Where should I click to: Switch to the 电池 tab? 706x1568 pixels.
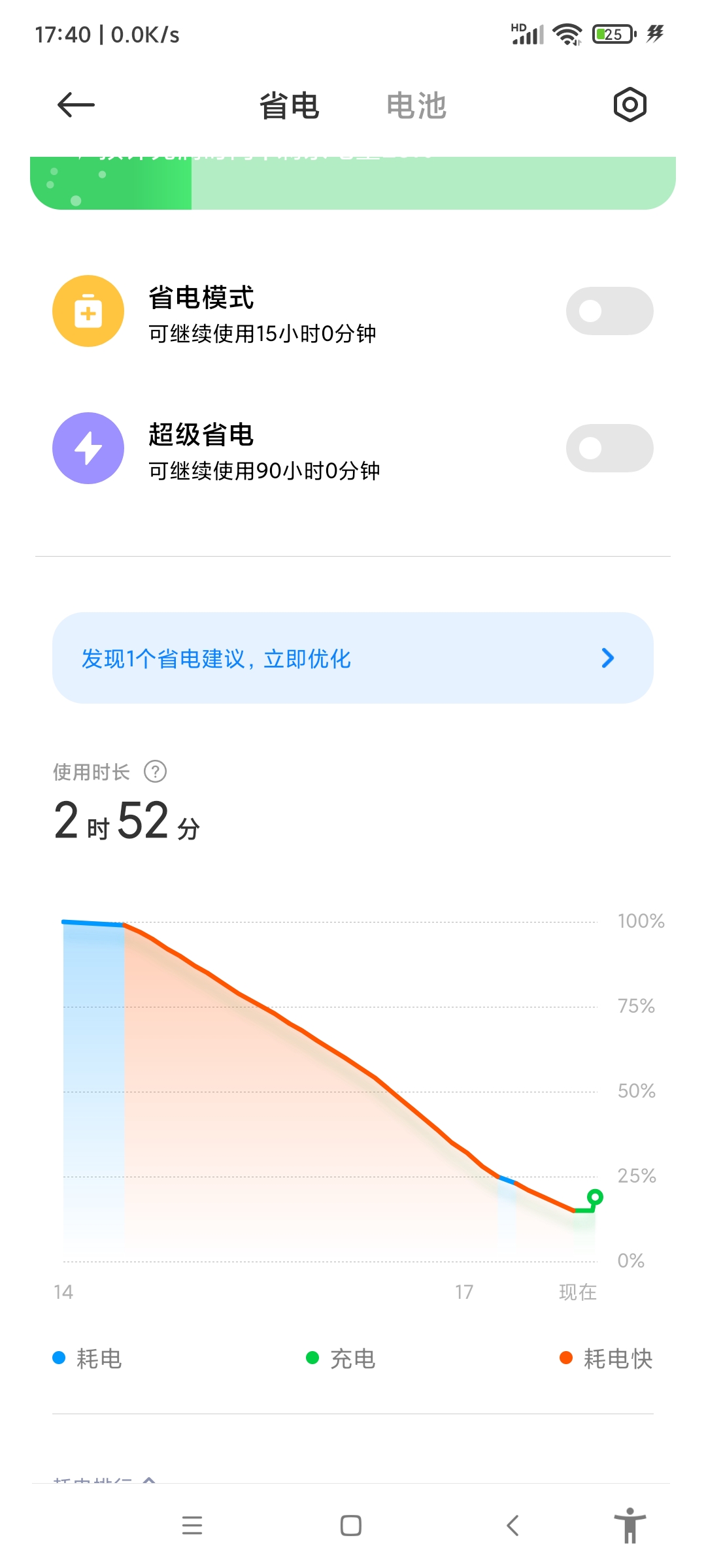pyautogui.click(x=416, y=105)
